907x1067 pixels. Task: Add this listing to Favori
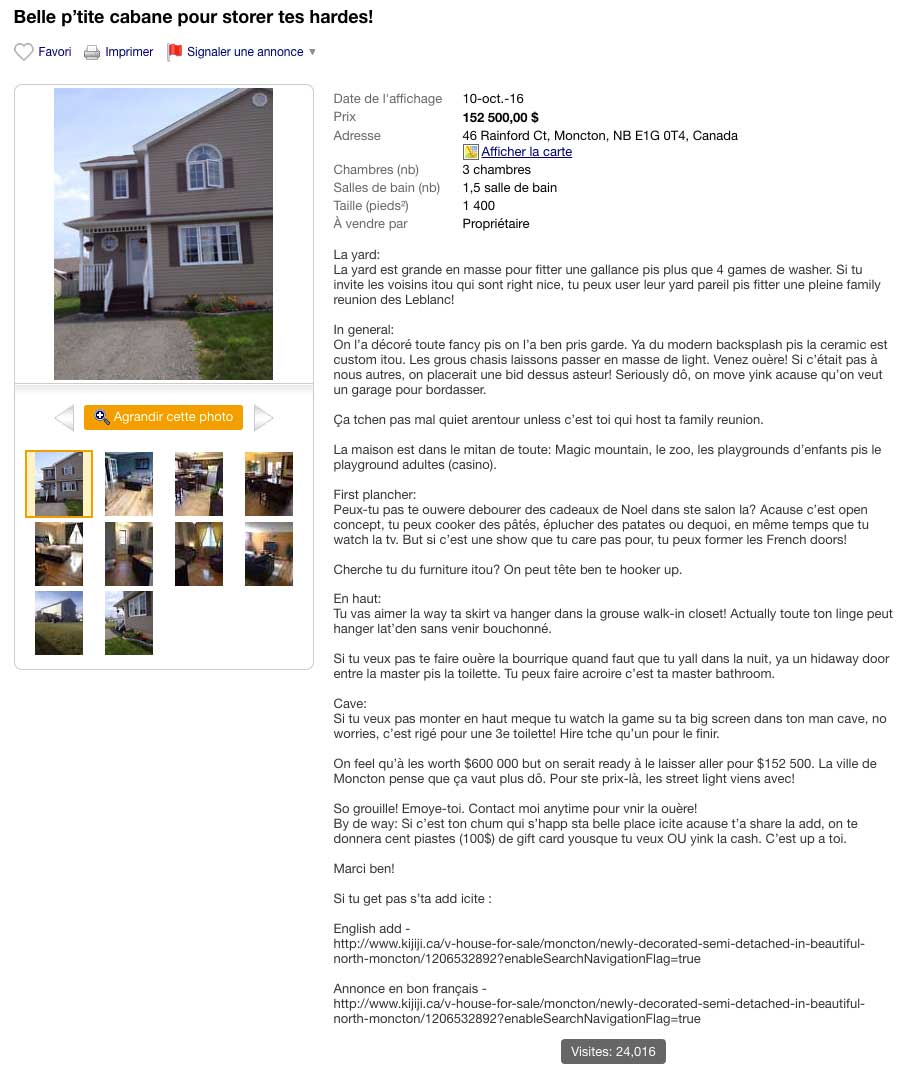coord(43,52)
